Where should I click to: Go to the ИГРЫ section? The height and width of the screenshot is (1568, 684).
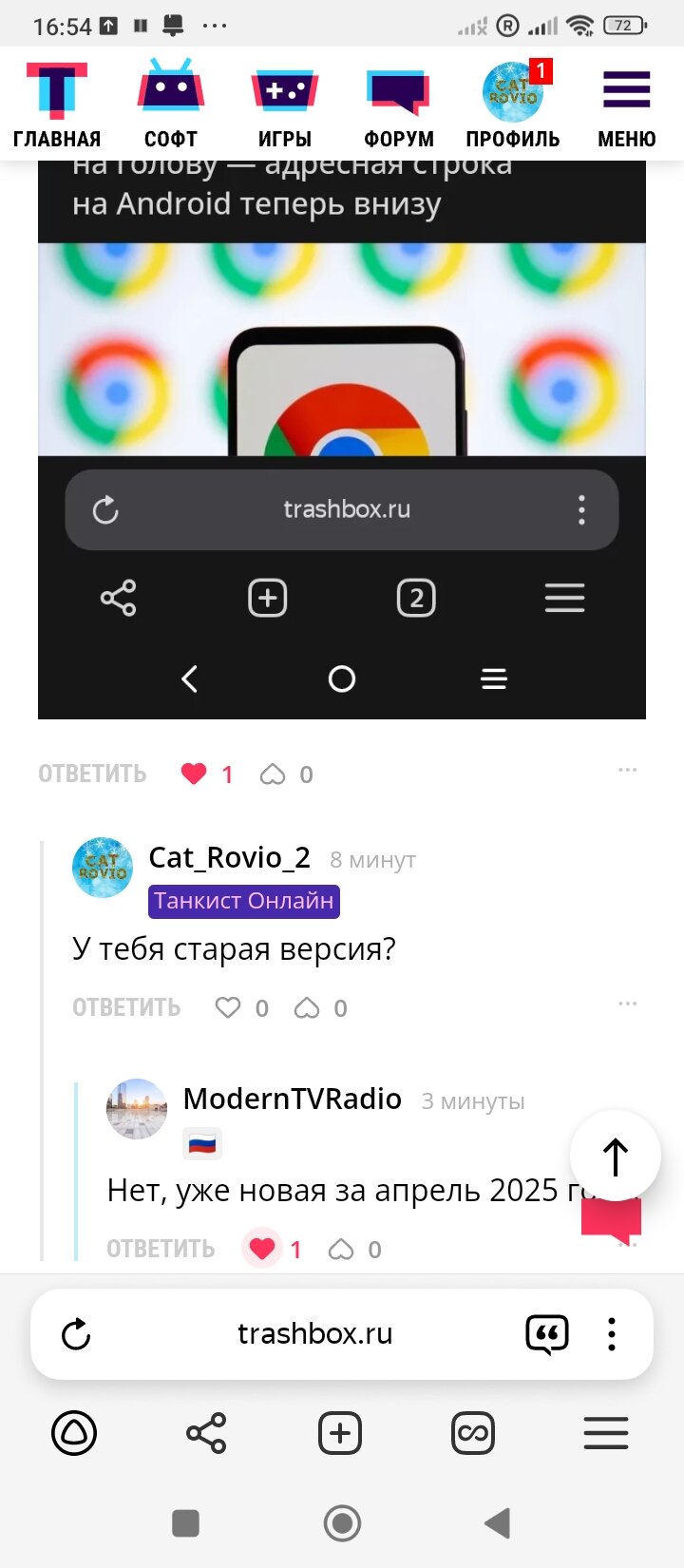[x=285, y=105]
